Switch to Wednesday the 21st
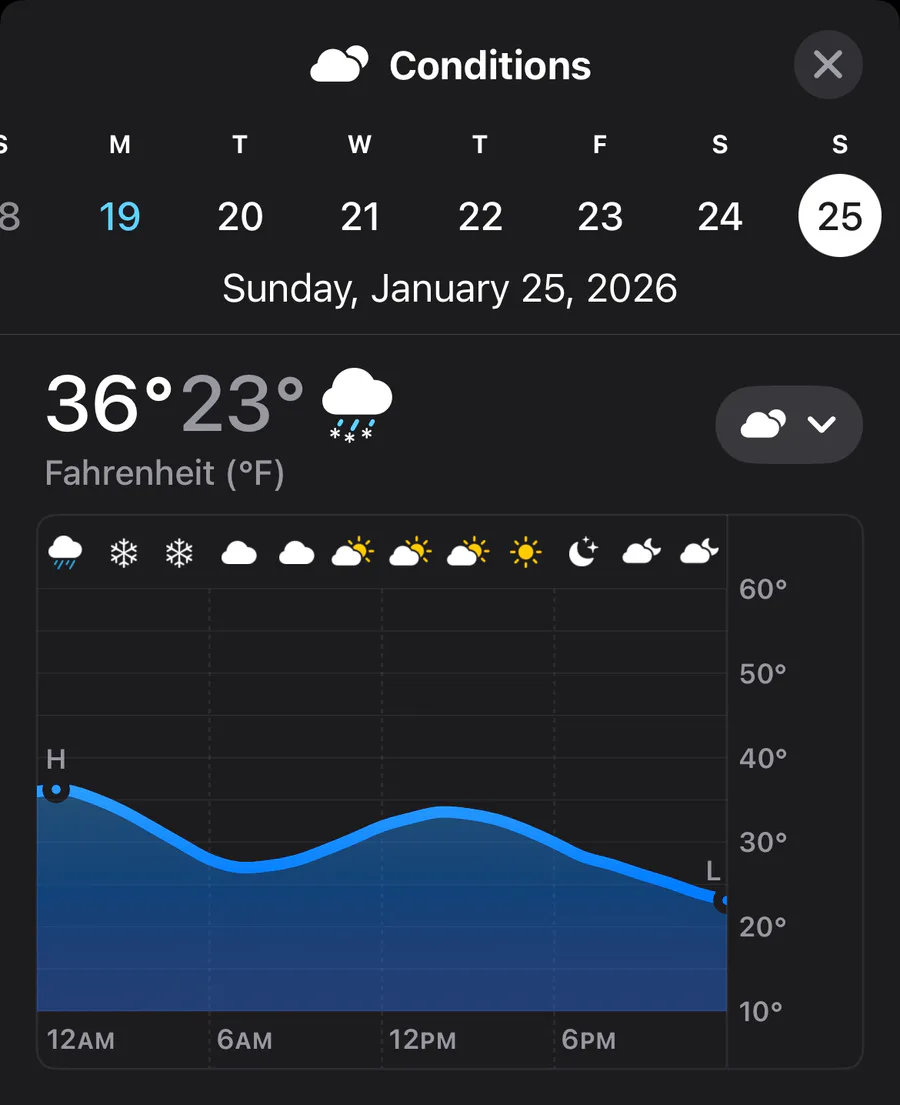The height and width of the screenshot is (1105, 900). pos(360,216)
